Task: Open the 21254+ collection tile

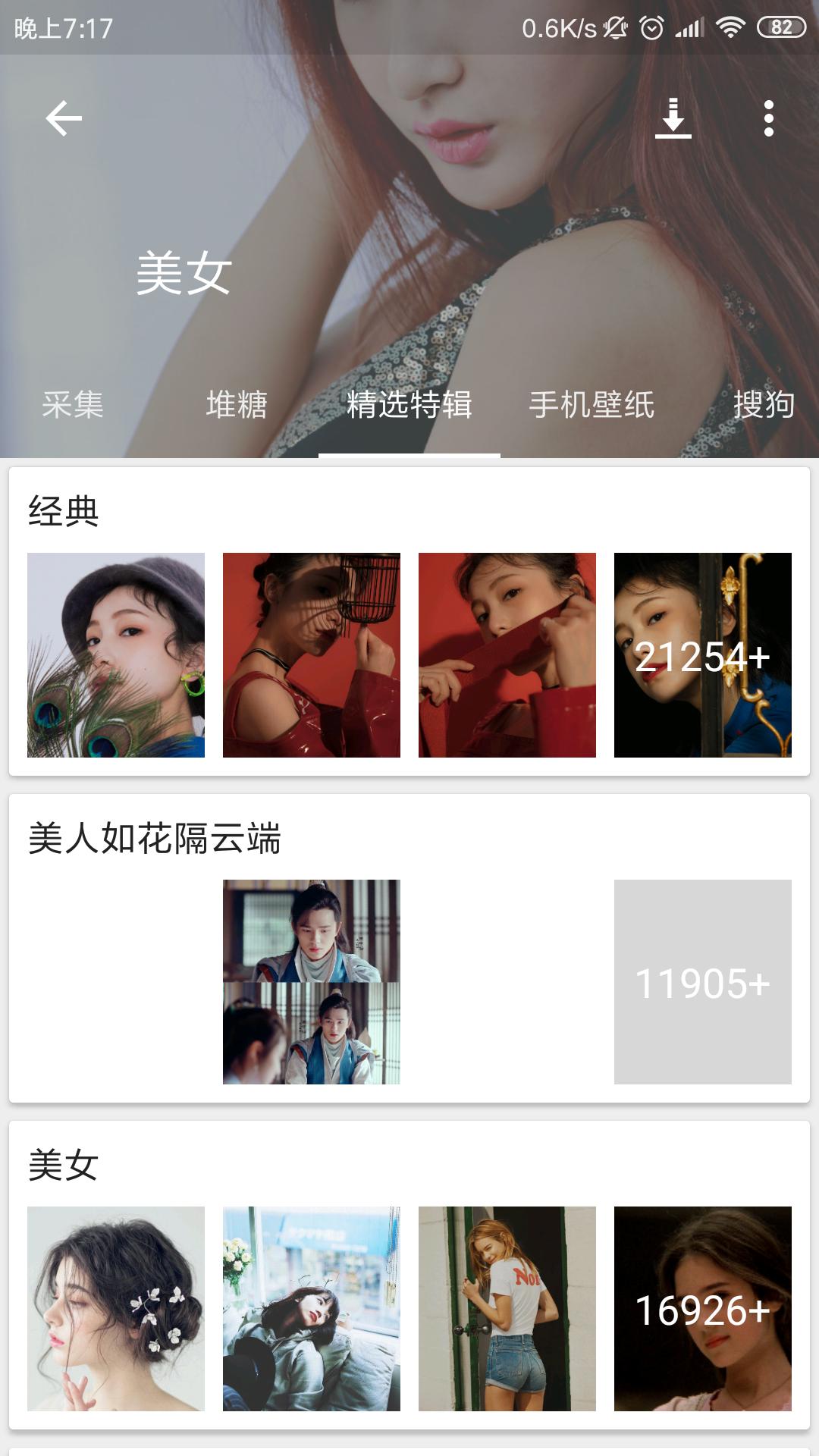Action: pos(702,657)
